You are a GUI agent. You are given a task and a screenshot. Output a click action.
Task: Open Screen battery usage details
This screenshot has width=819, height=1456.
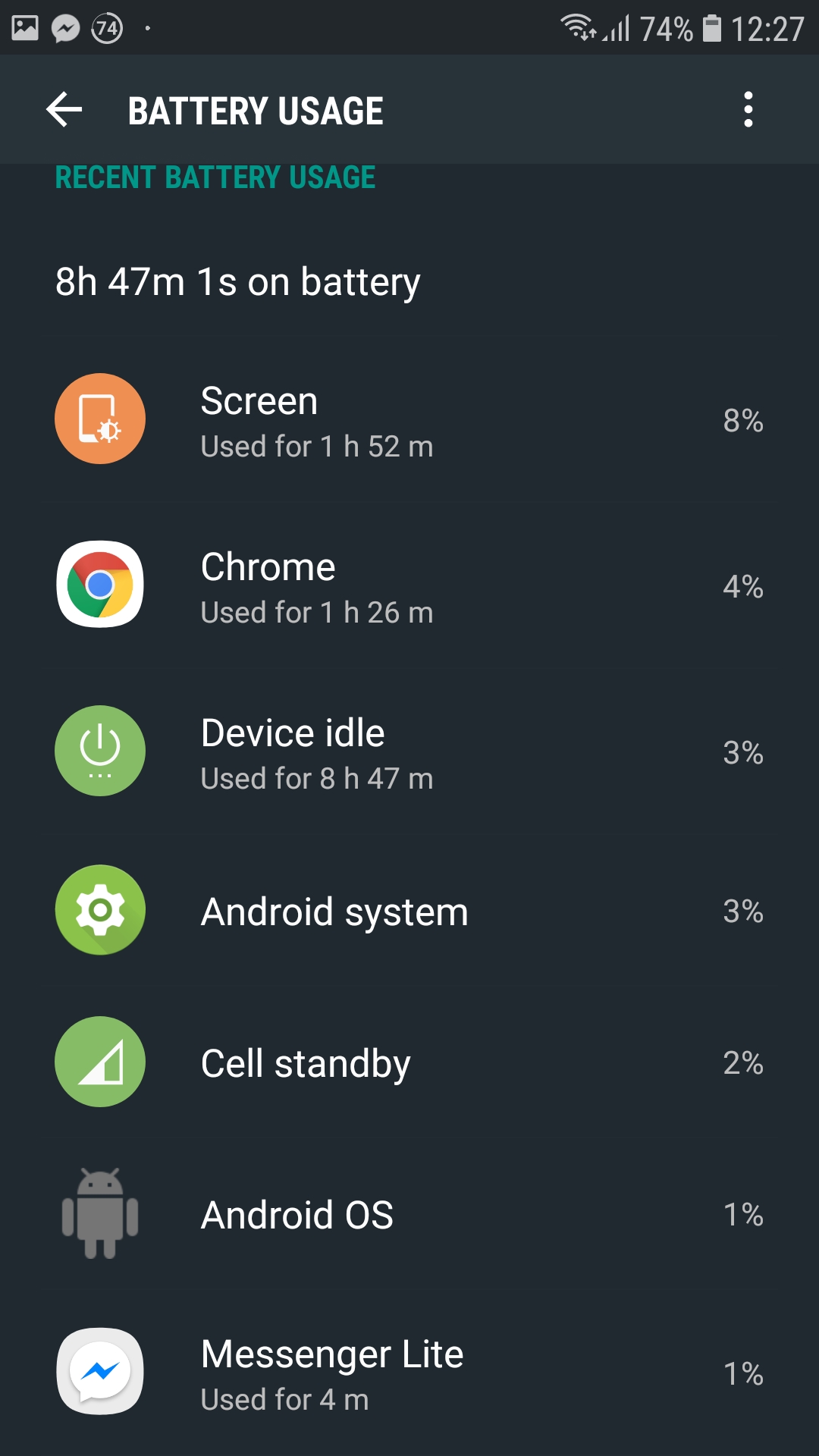tap(409, 419)
